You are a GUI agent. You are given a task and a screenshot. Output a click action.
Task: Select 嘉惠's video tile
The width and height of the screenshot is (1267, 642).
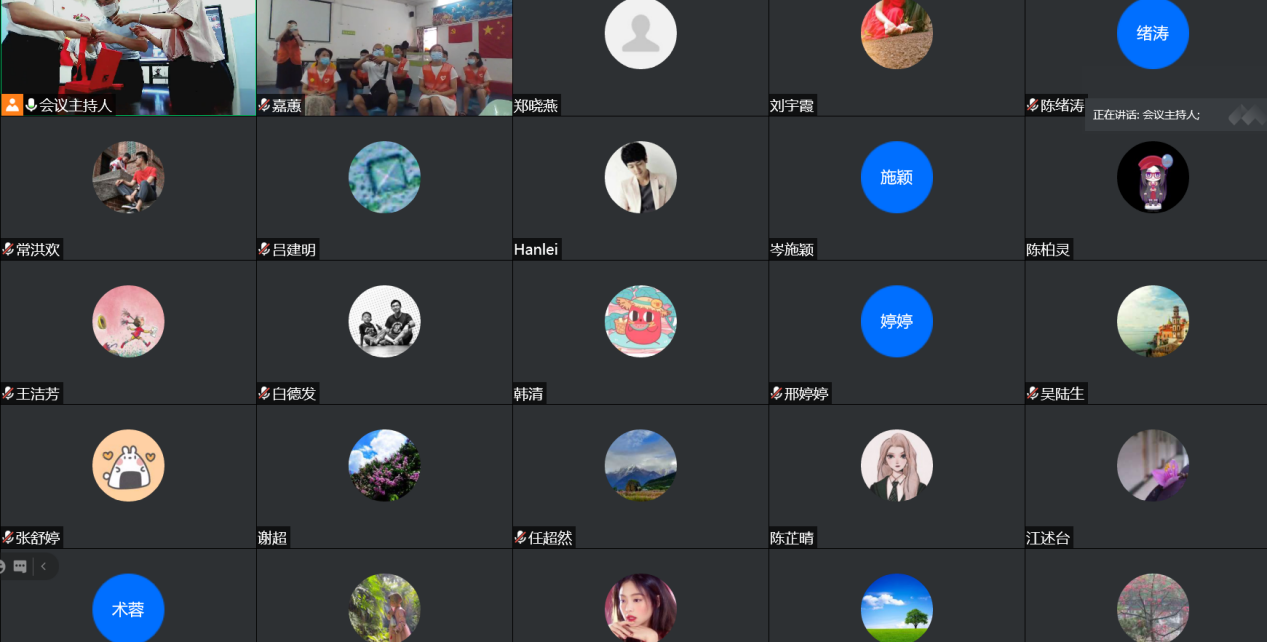pos(384,50)
